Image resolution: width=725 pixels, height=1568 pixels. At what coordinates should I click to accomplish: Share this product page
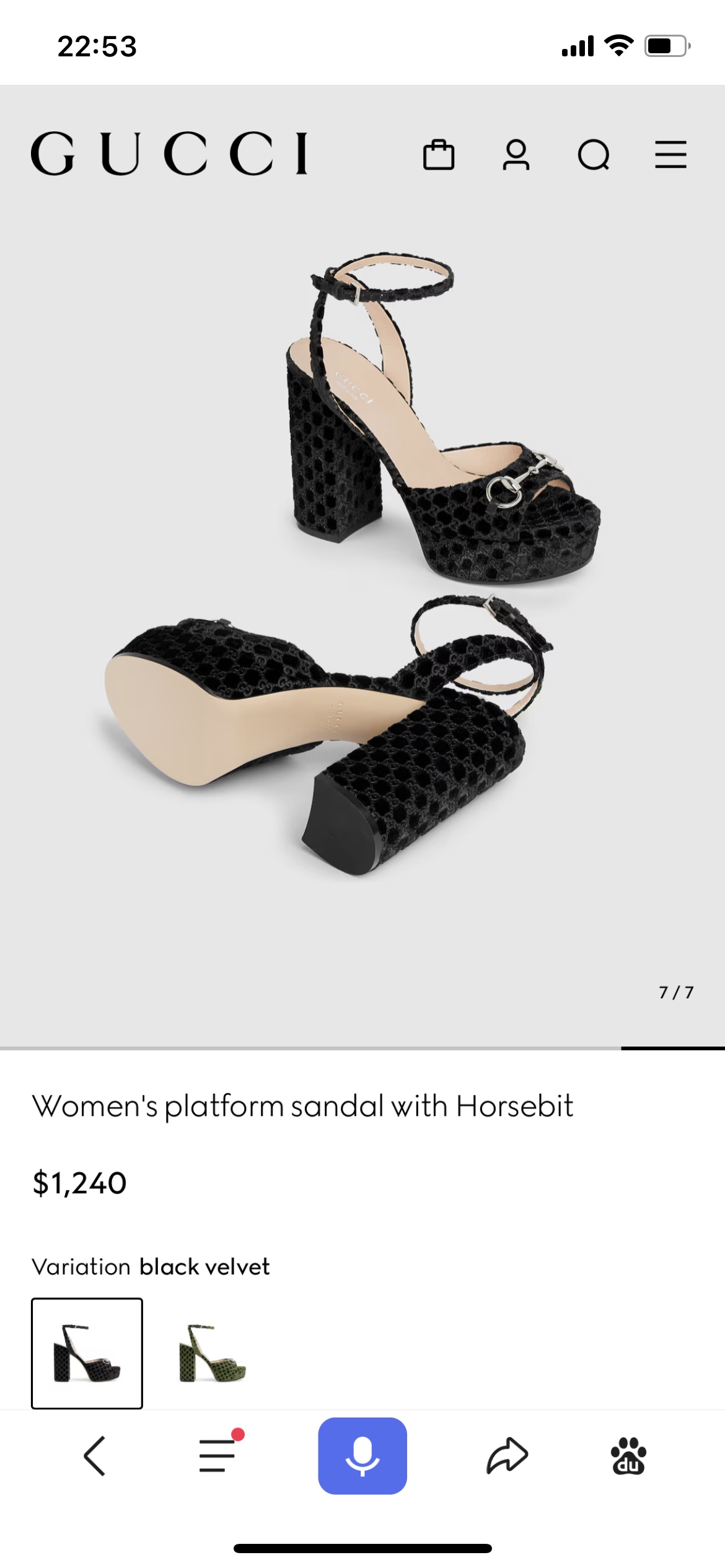coord(507,1456)
